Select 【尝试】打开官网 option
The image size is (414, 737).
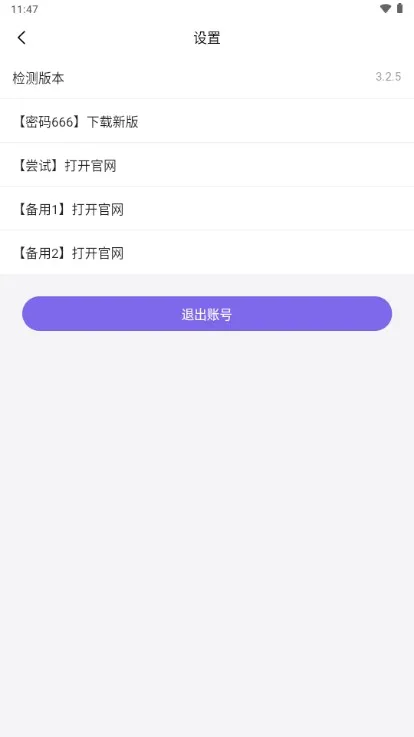207,165
